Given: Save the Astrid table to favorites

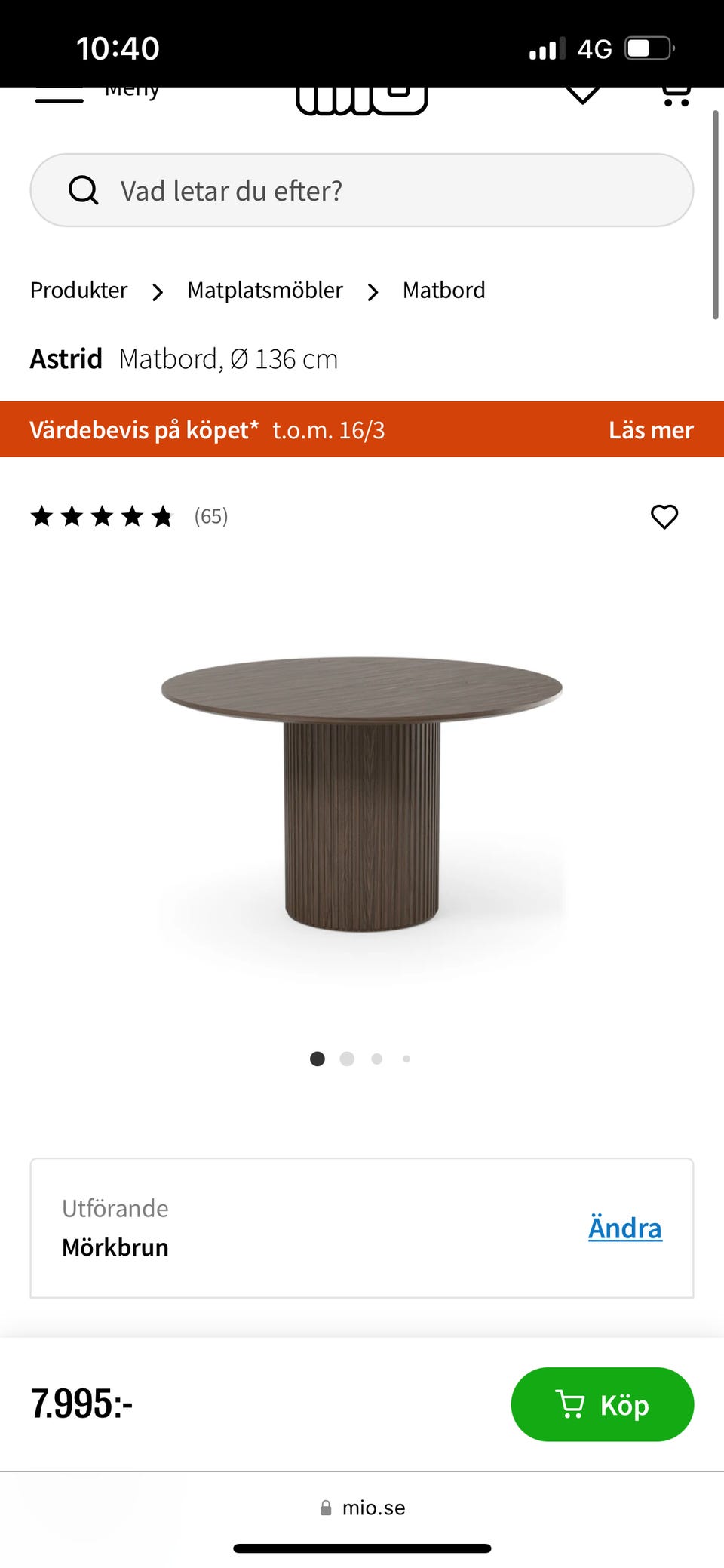Looking at the screenshot, I should 664,517.
